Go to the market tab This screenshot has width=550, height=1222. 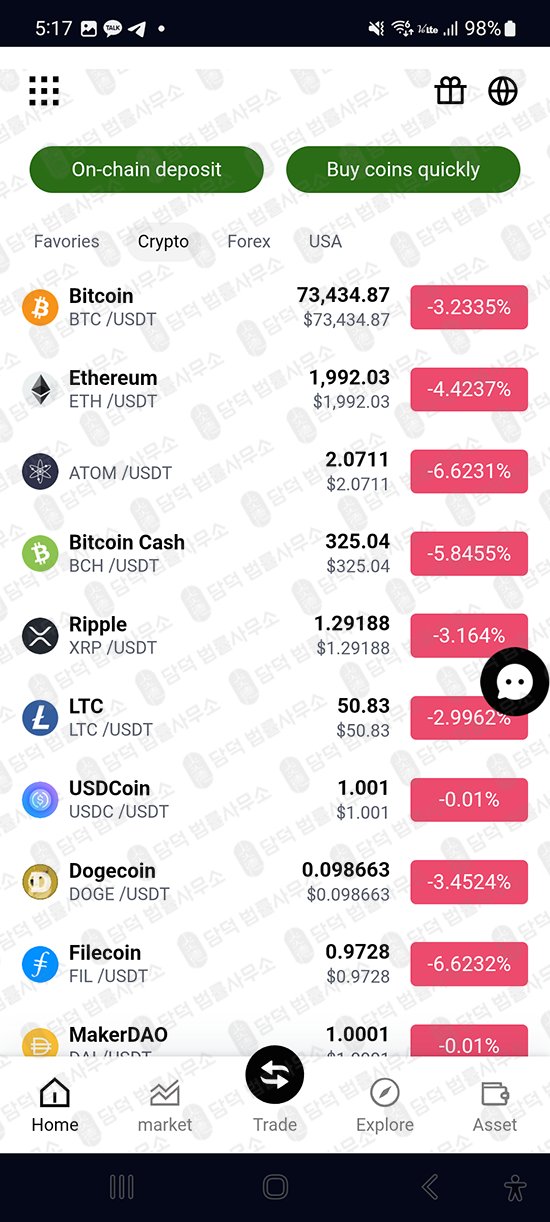point(165,1106)
